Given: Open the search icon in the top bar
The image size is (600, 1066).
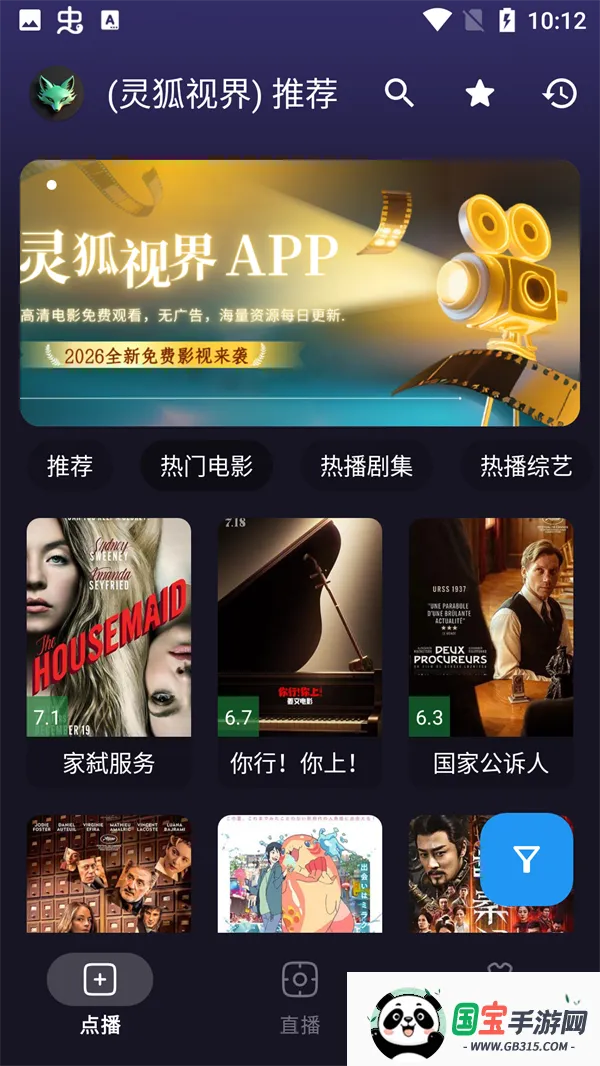Looking at the screenshot, I should pos(399,93).
